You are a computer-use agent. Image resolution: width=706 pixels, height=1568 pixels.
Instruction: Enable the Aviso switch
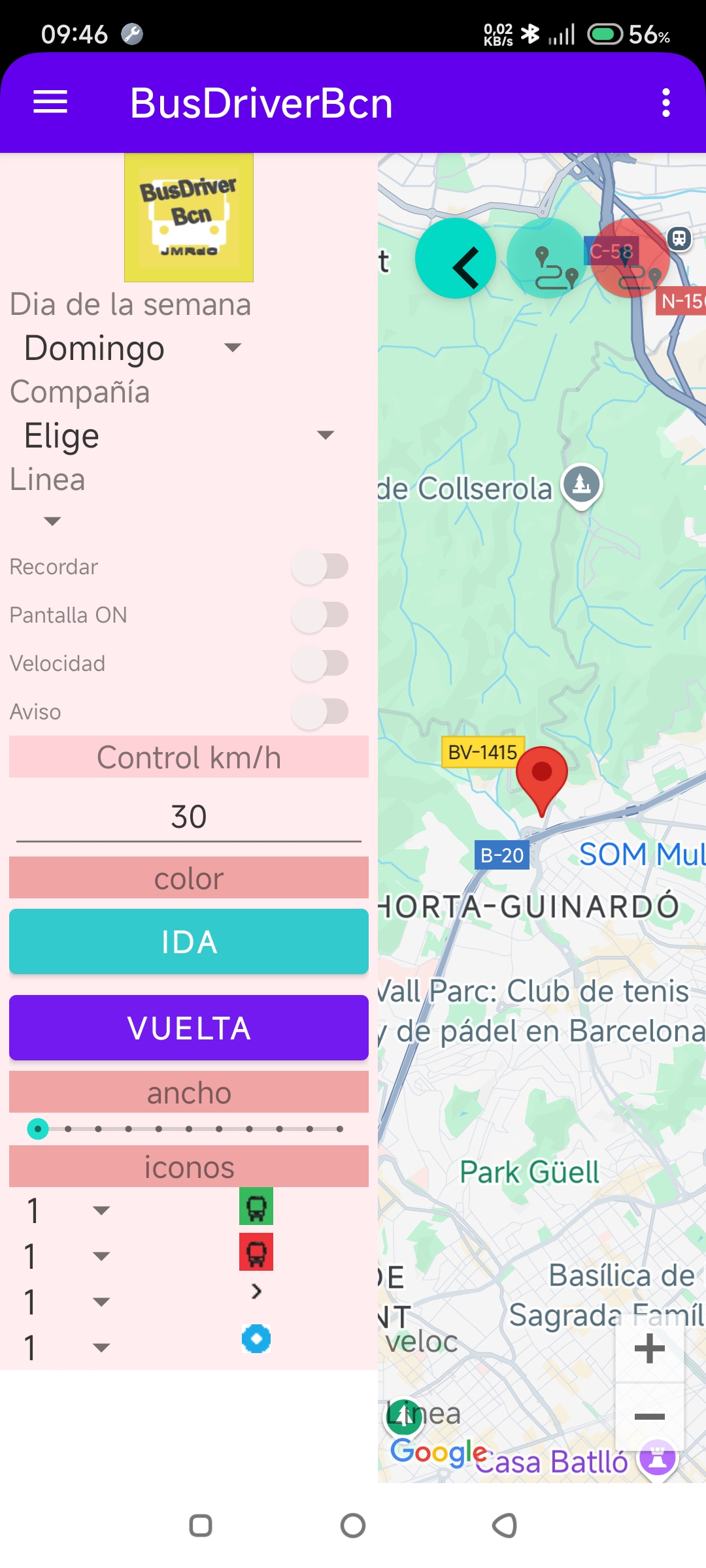click(x=320, y=711)
